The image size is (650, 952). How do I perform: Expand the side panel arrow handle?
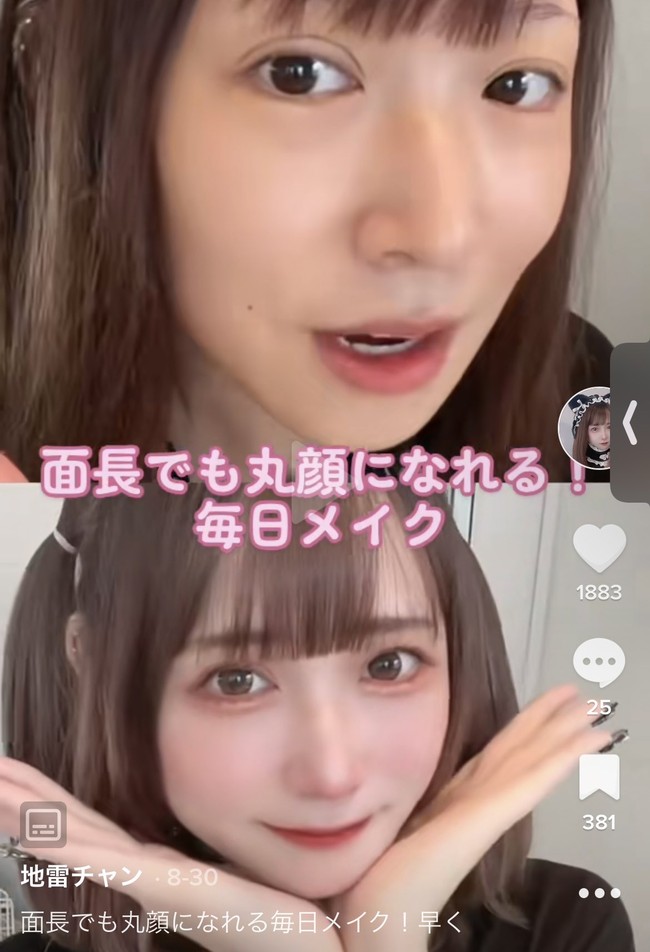(630, 424)
